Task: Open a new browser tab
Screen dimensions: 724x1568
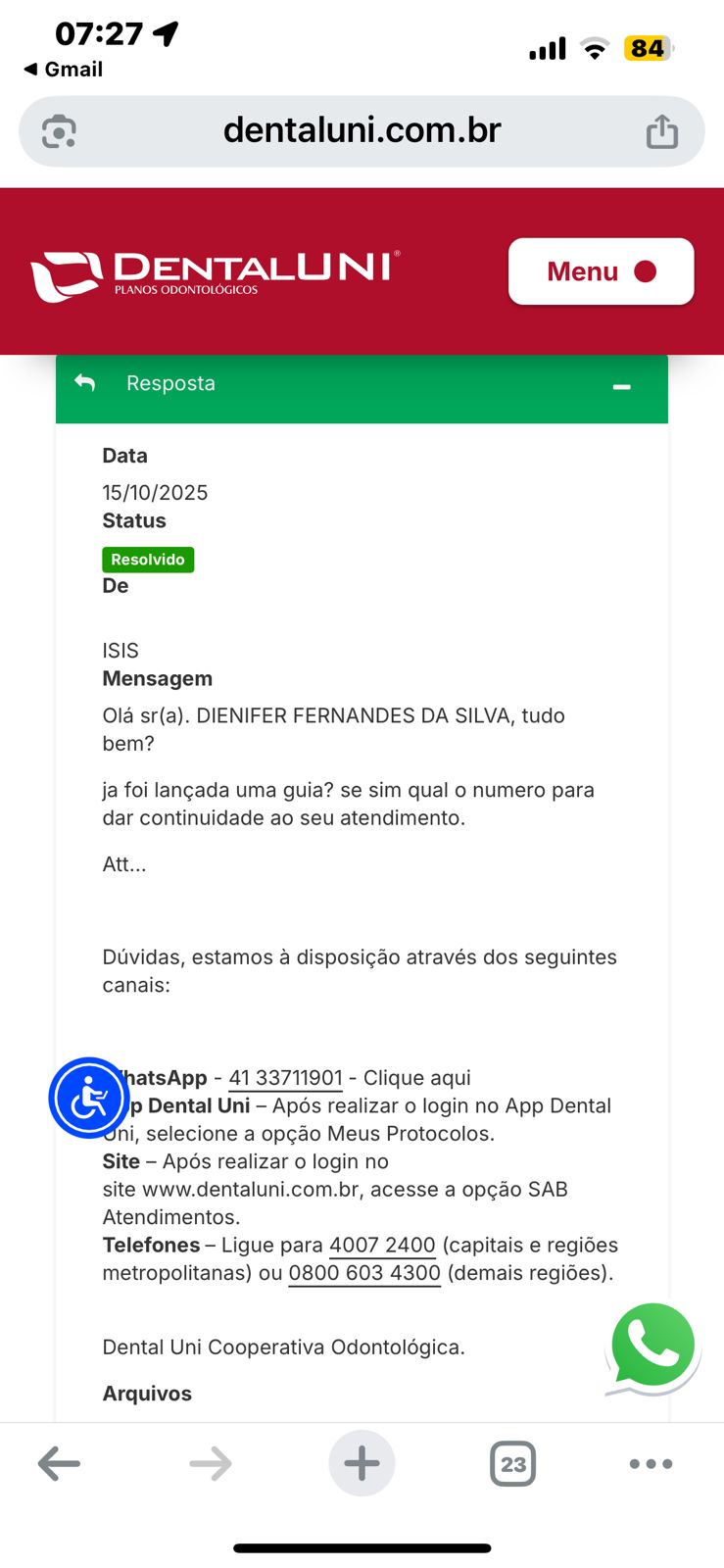Action: point(362,1464)
